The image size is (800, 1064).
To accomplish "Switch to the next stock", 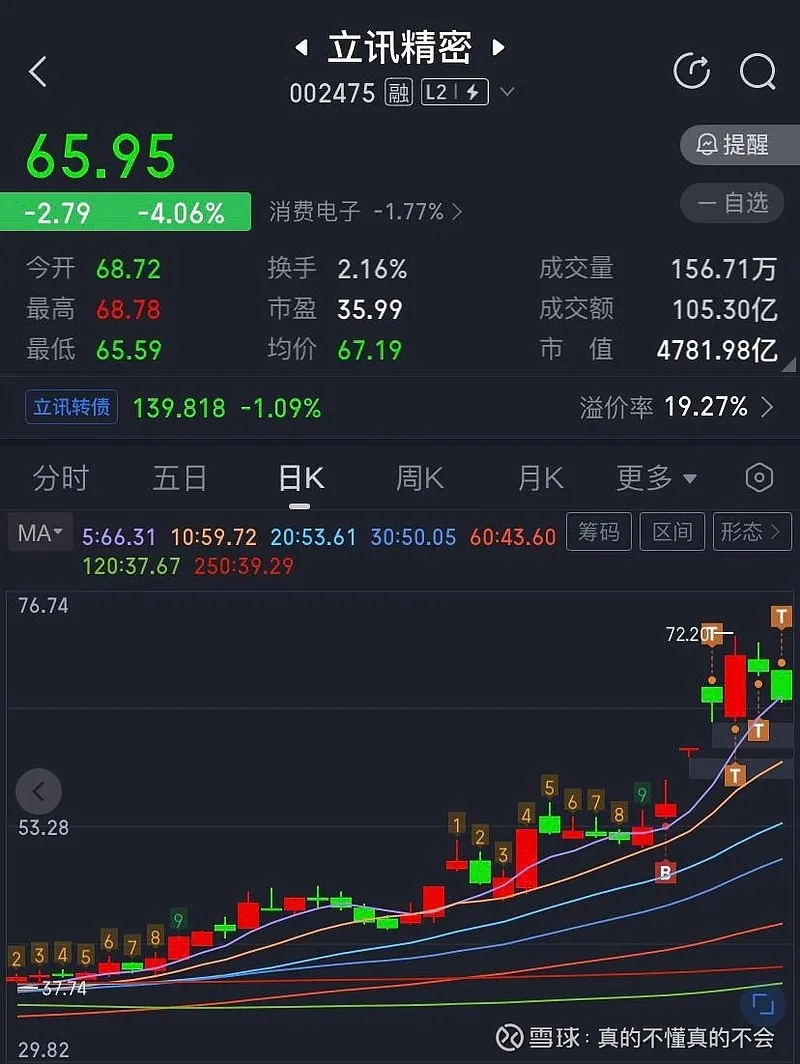I will click(x=498, y=47).
